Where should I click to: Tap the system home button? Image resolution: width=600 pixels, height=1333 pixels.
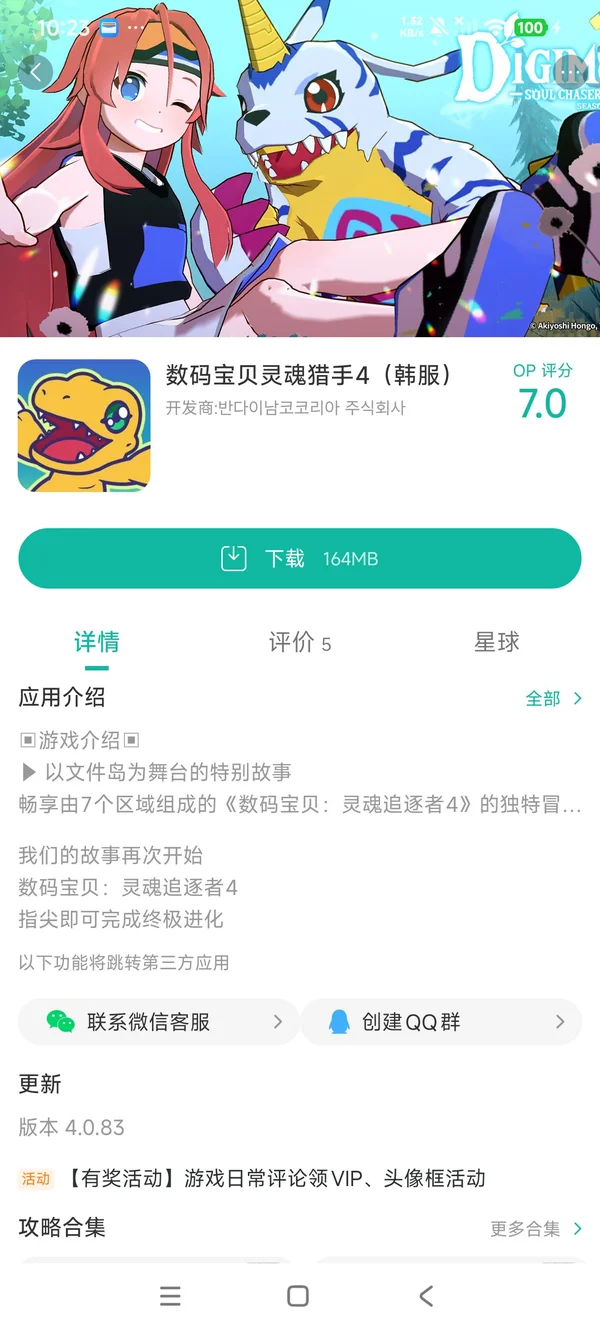click(298, 1296)
